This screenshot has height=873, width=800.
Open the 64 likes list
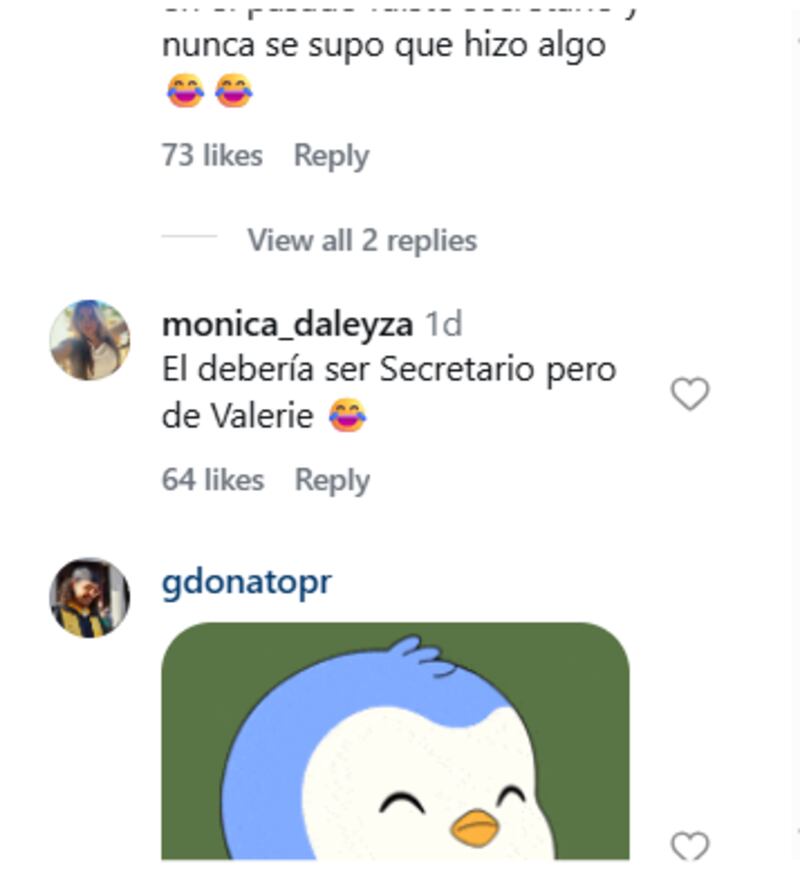tap(211, 480)
